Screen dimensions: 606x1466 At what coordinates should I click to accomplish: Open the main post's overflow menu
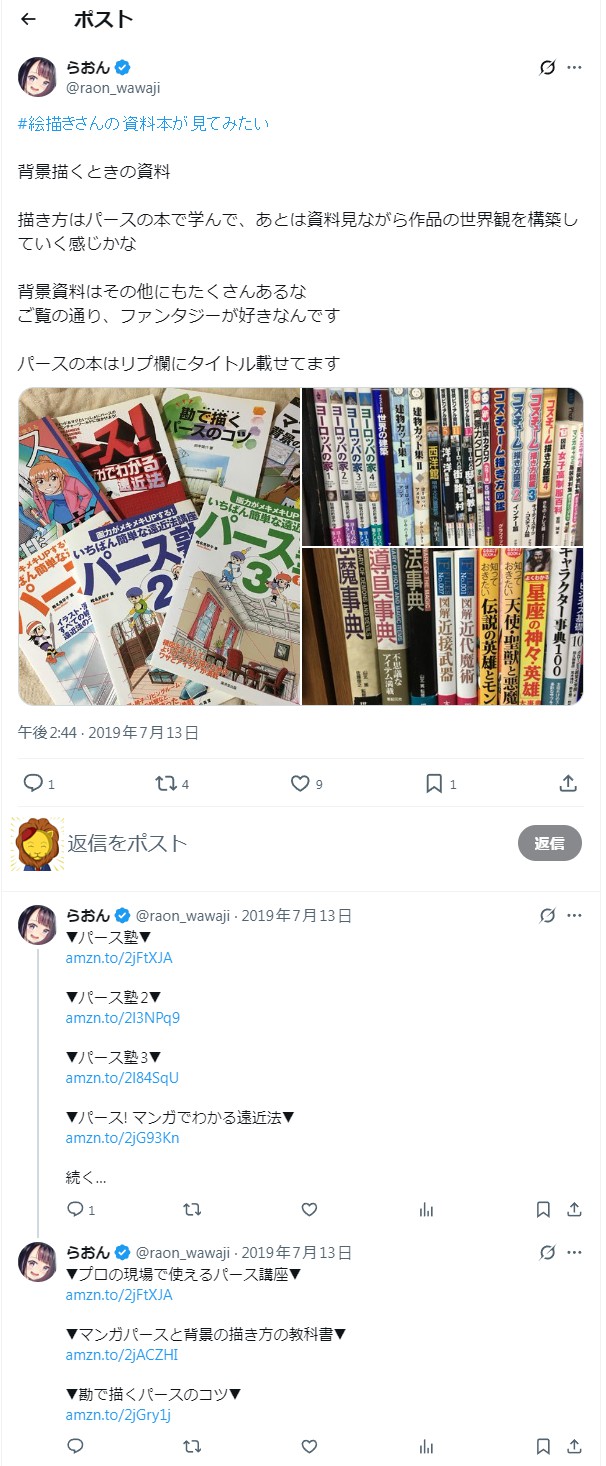coord(574,68)
